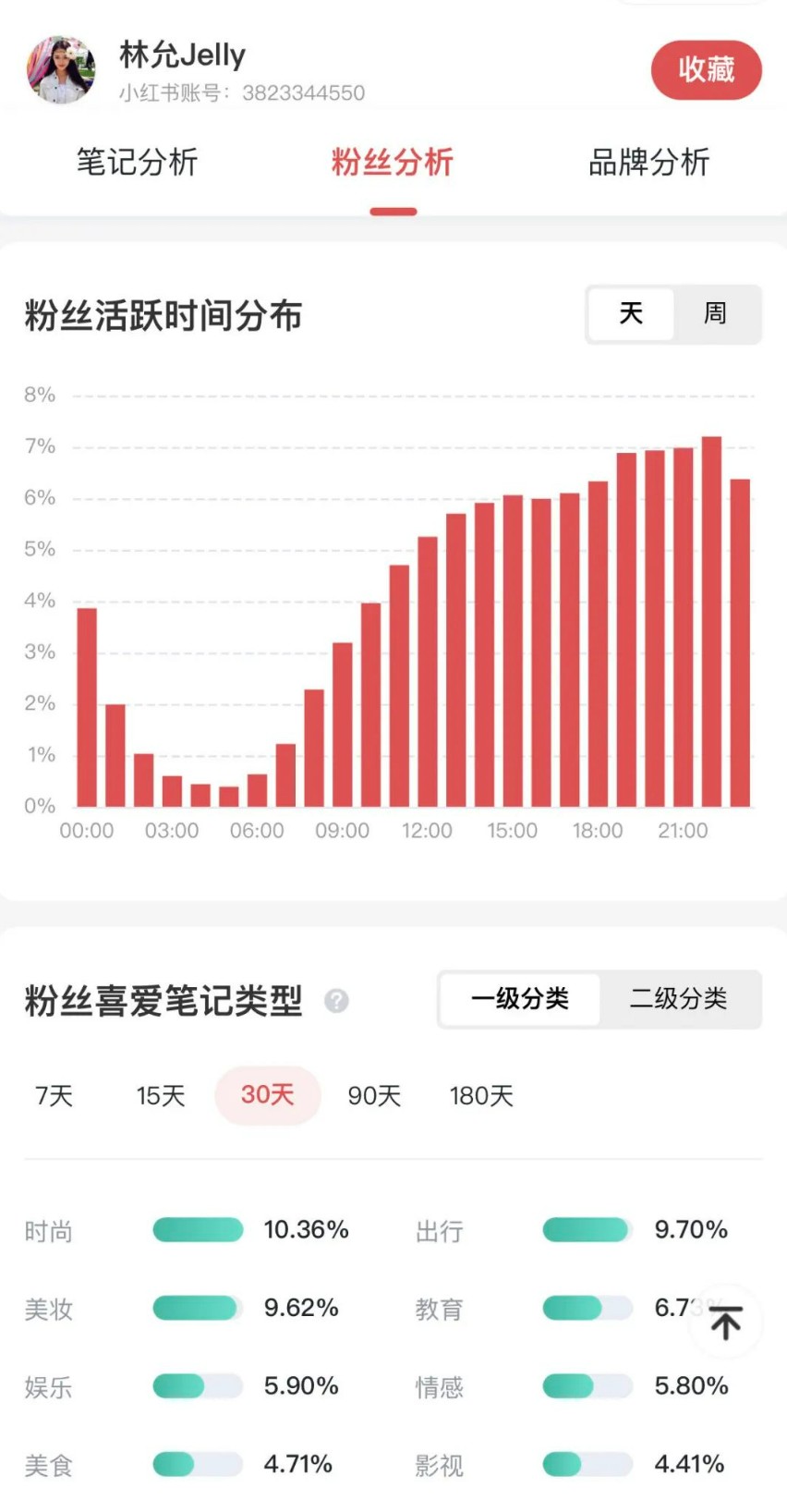Select the 天 view for fan activity

[x=631, y=313]
